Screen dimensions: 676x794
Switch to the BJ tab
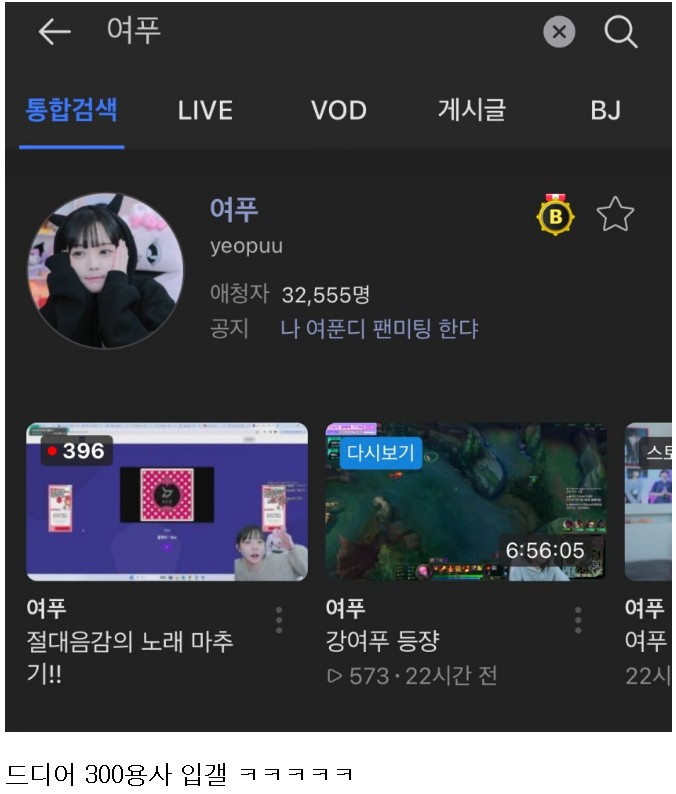coord(605,110)
